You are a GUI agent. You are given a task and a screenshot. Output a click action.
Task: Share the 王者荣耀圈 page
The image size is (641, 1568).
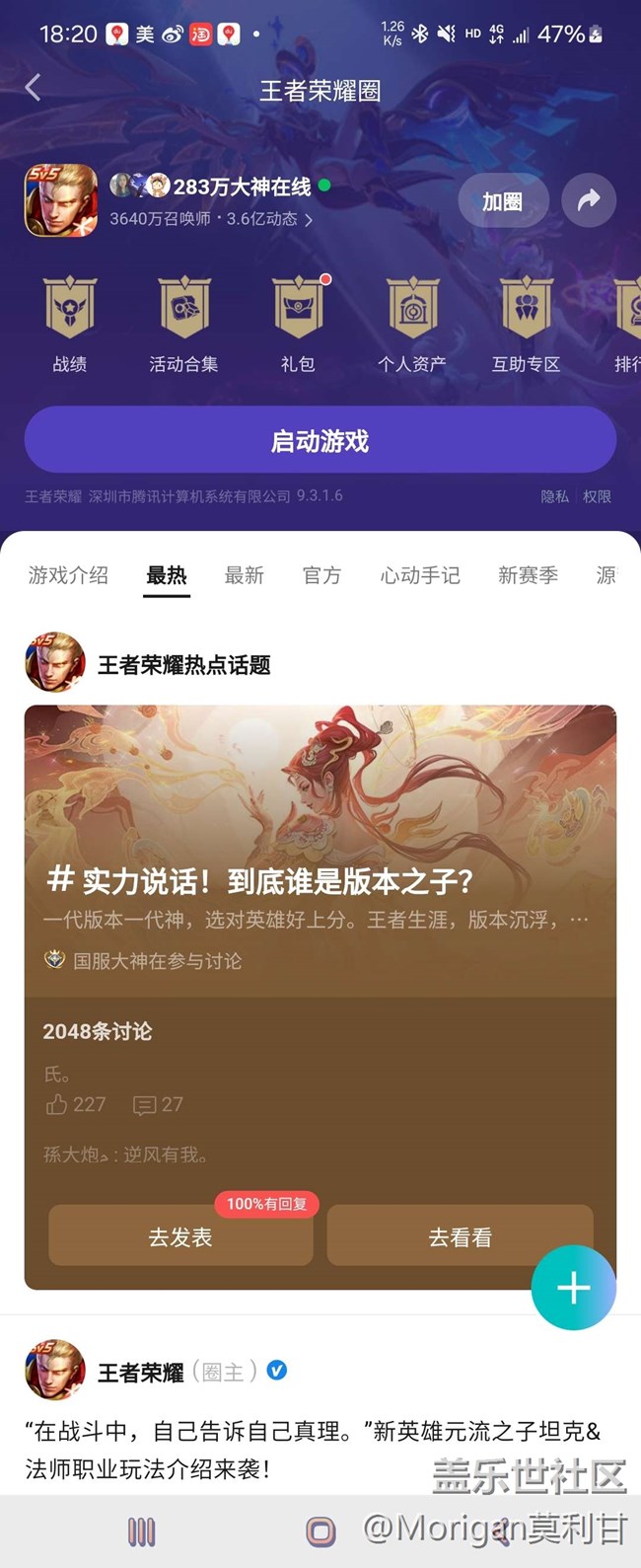589,200
